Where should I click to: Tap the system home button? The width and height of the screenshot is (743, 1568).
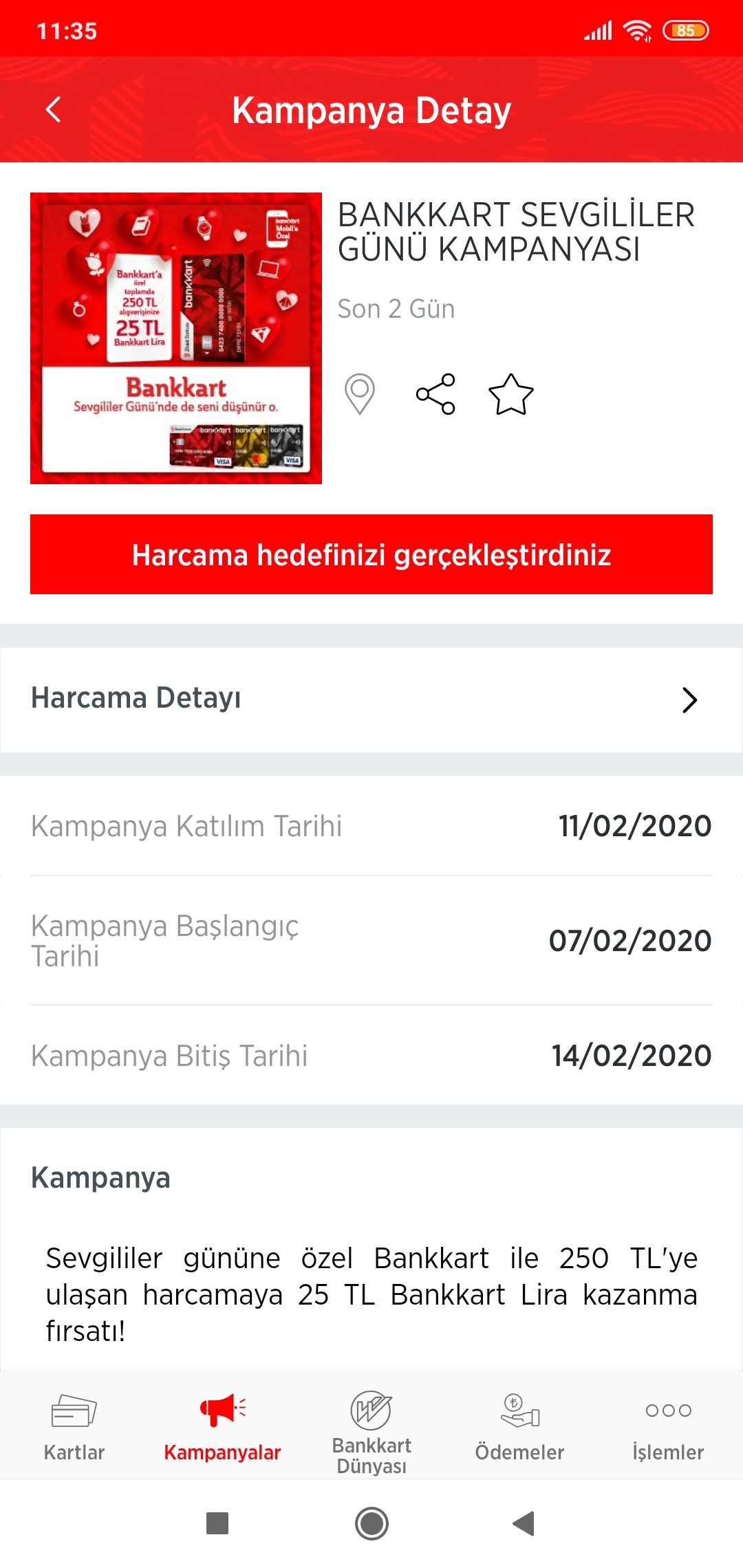point(371,1523)
